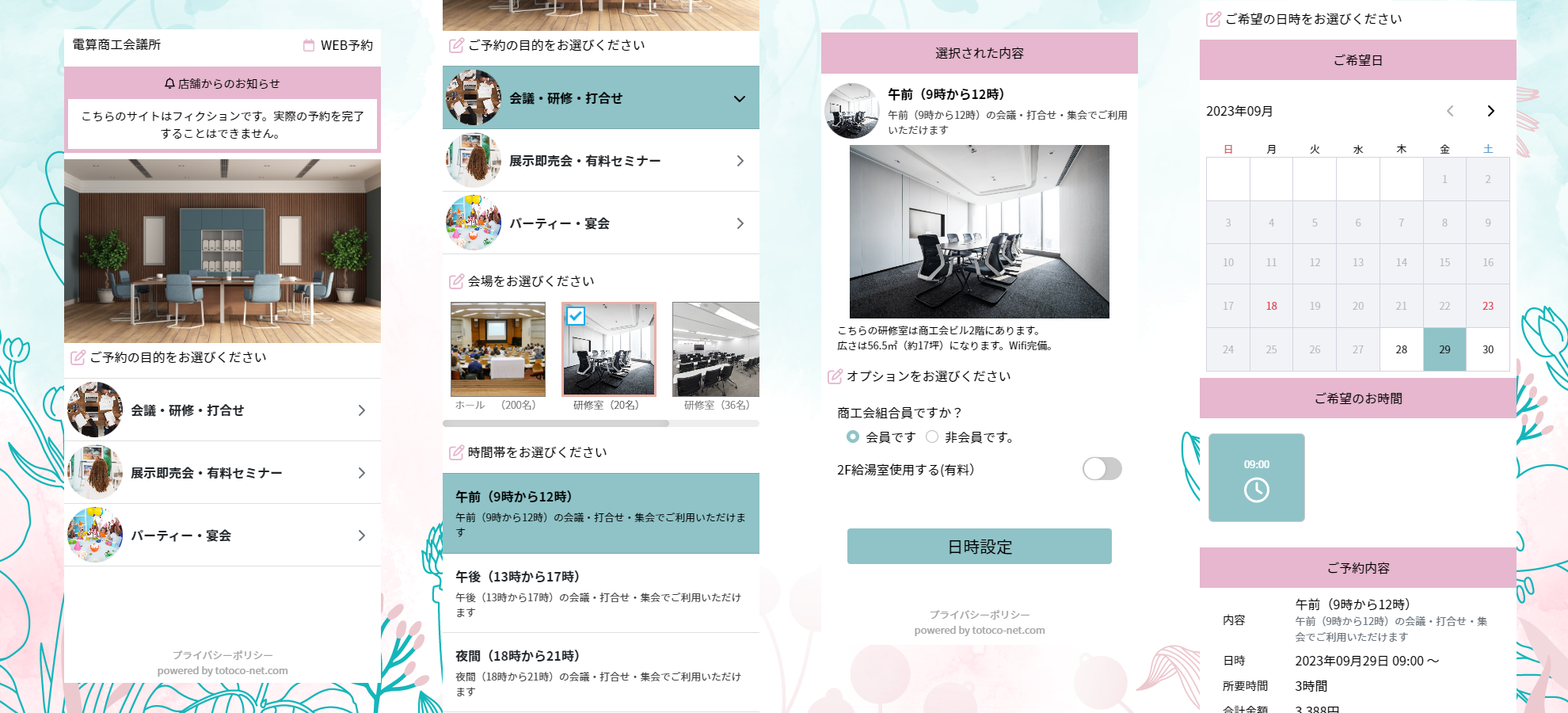
Task: Pick September 30 on the calendar
Action: (x=1487, y=349)
